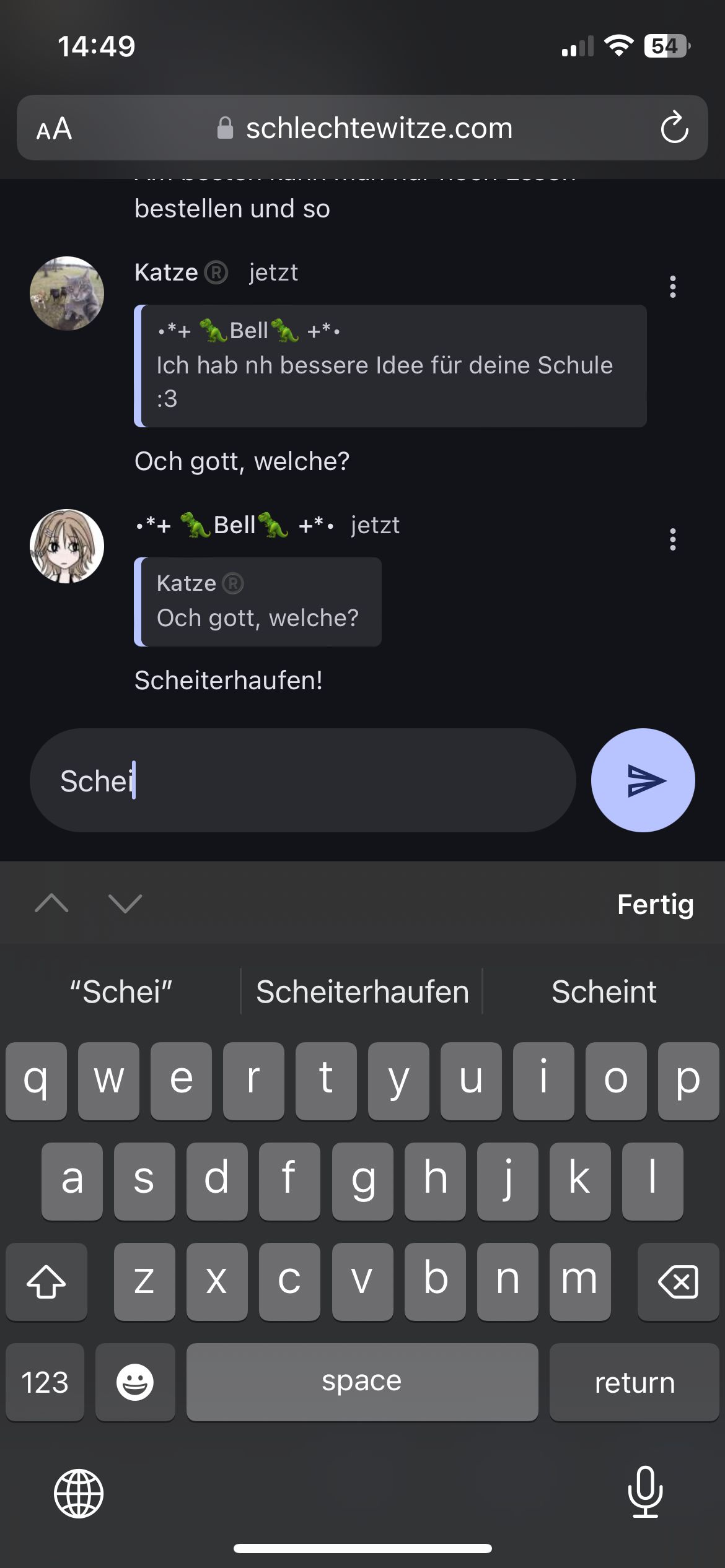Open options menu for Bell's message
The image size is (725, 1568).
672,539
